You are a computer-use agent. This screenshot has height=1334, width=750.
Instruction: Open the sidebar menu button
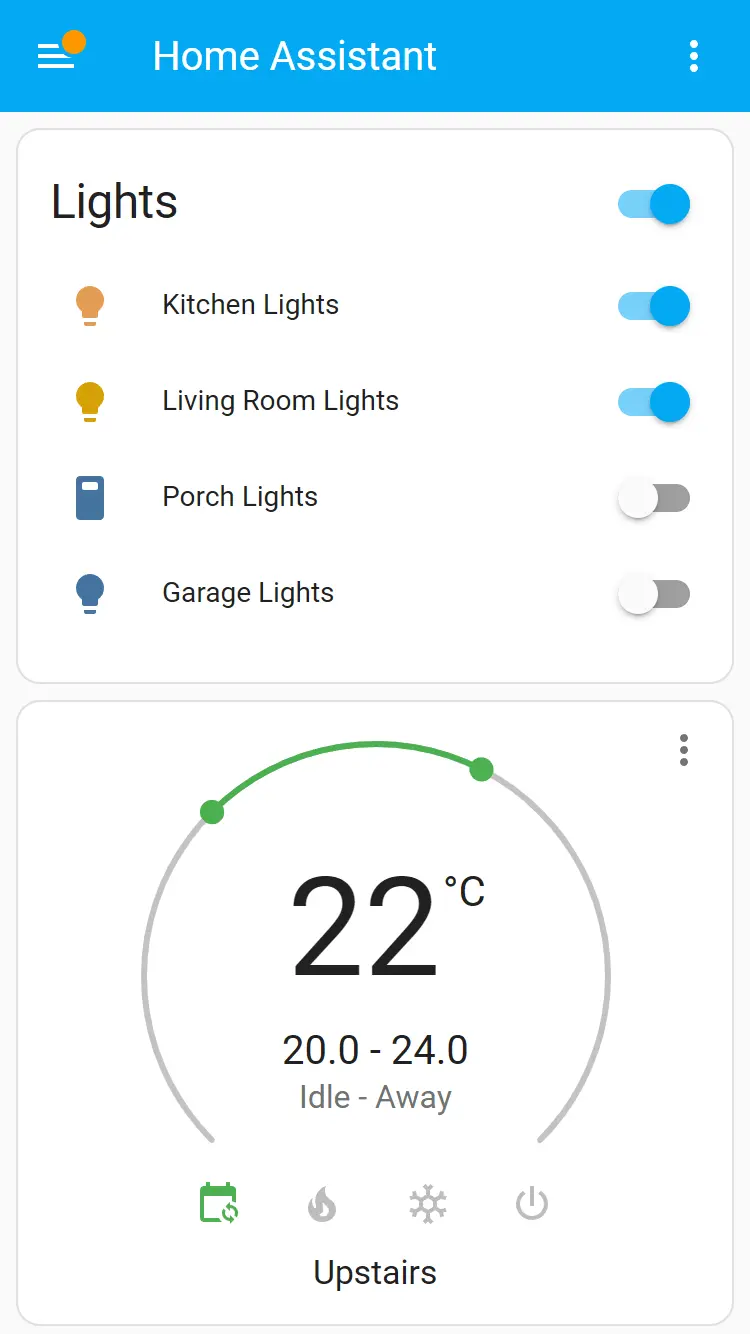click(56, 56)
